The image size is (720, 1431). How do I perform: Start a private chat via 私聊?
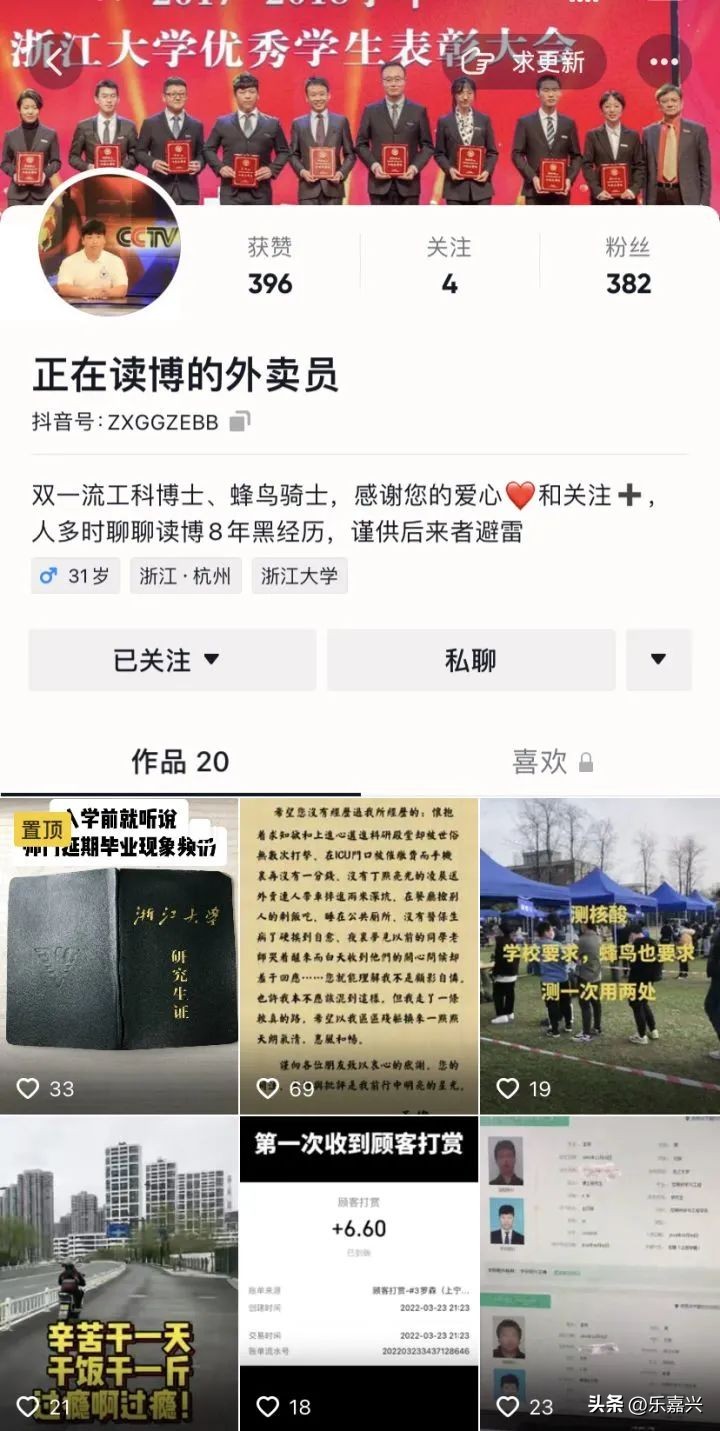pos(470,659)
